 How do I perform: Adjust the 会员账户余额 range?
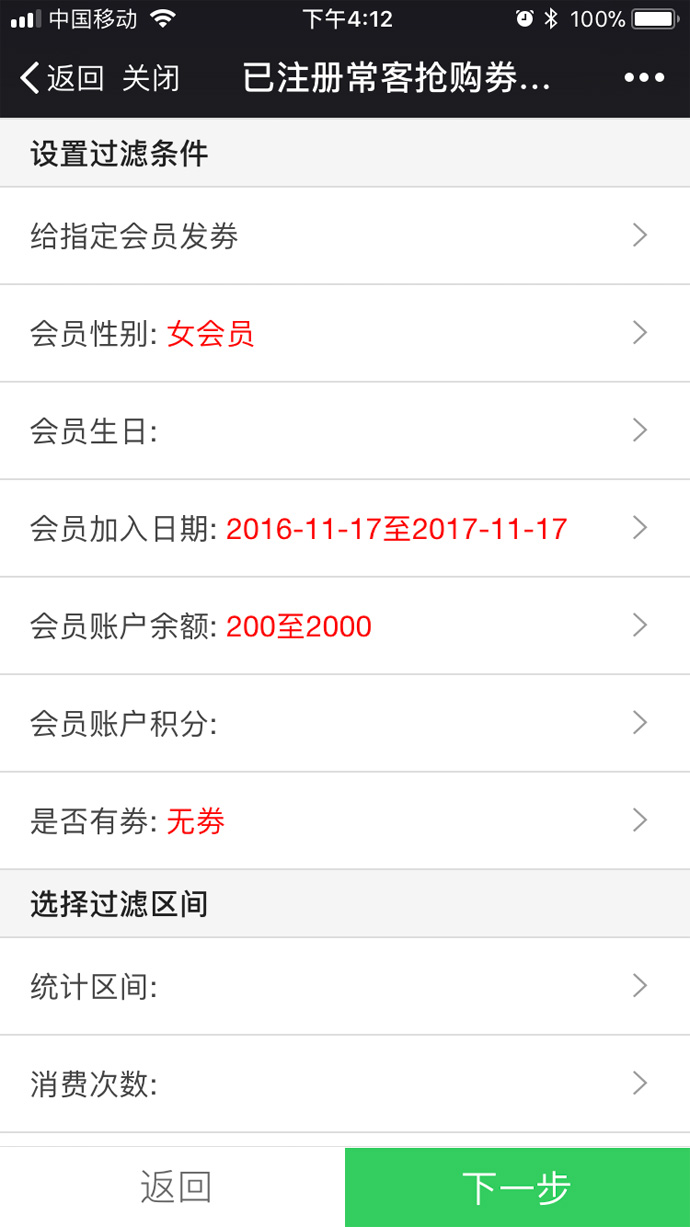point(345,626)
